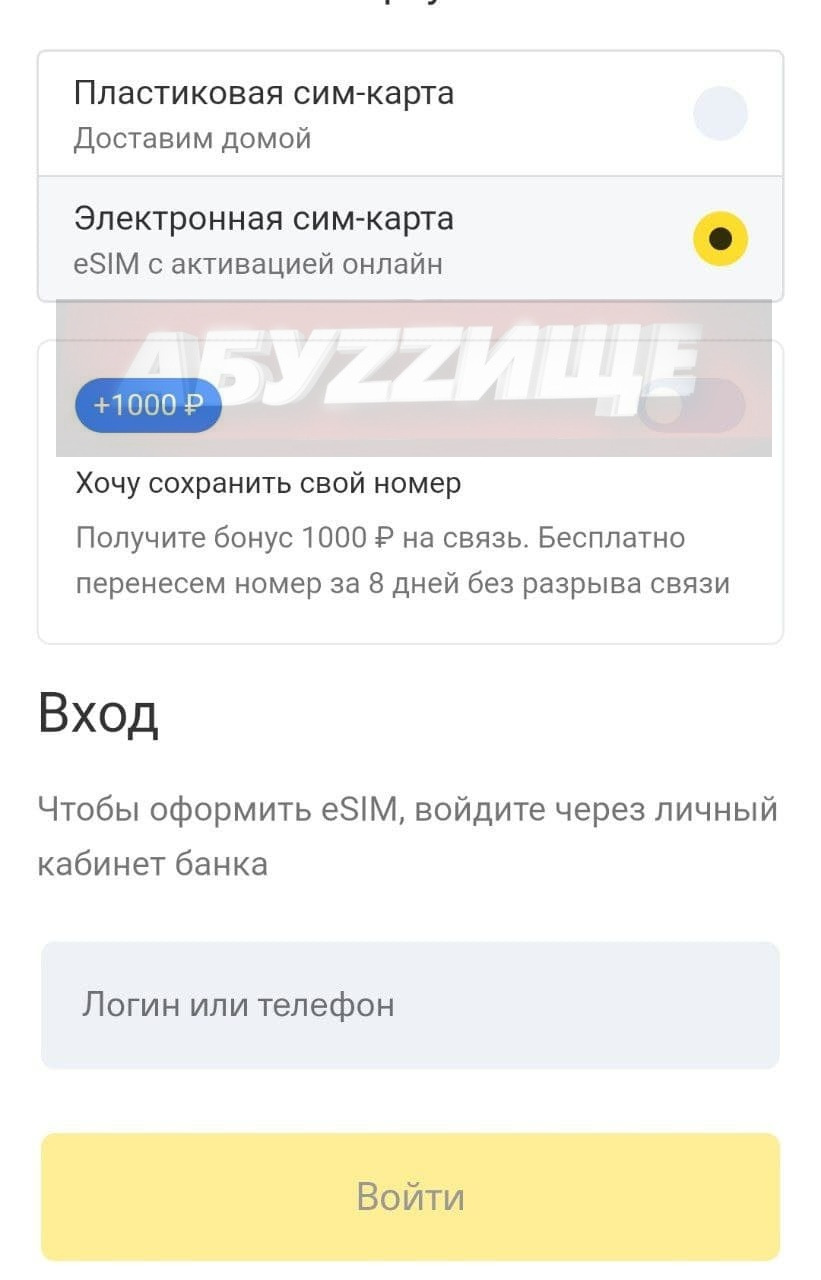Choose Электронная сим-карта eSIM option

(x=720, y=239)
